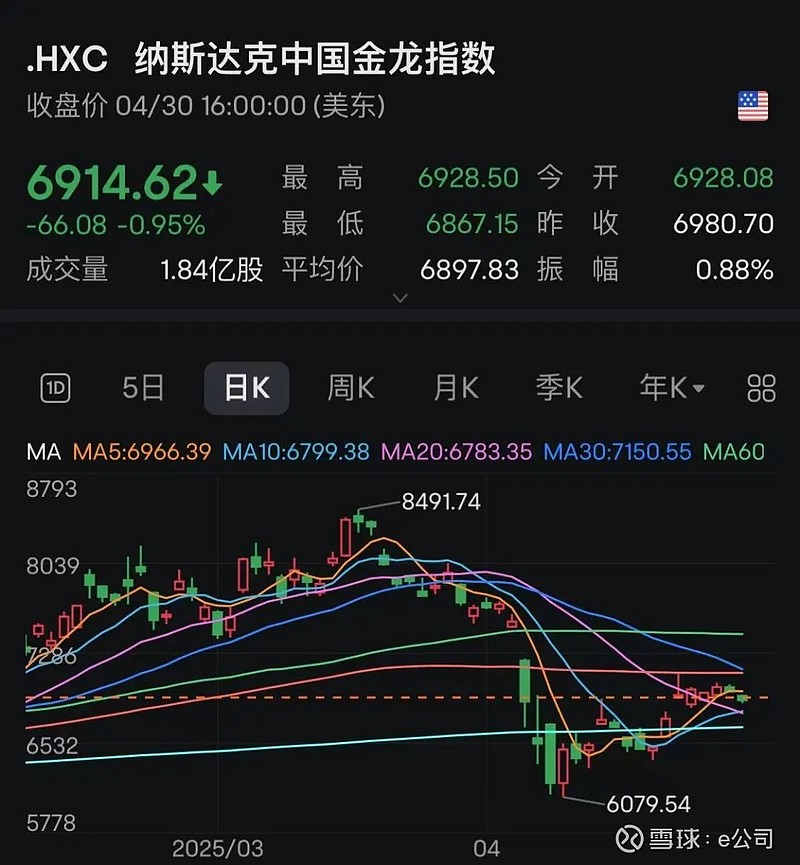Collapse extended stats with the down chevron

pyautogui.click(x=400, y=297)
